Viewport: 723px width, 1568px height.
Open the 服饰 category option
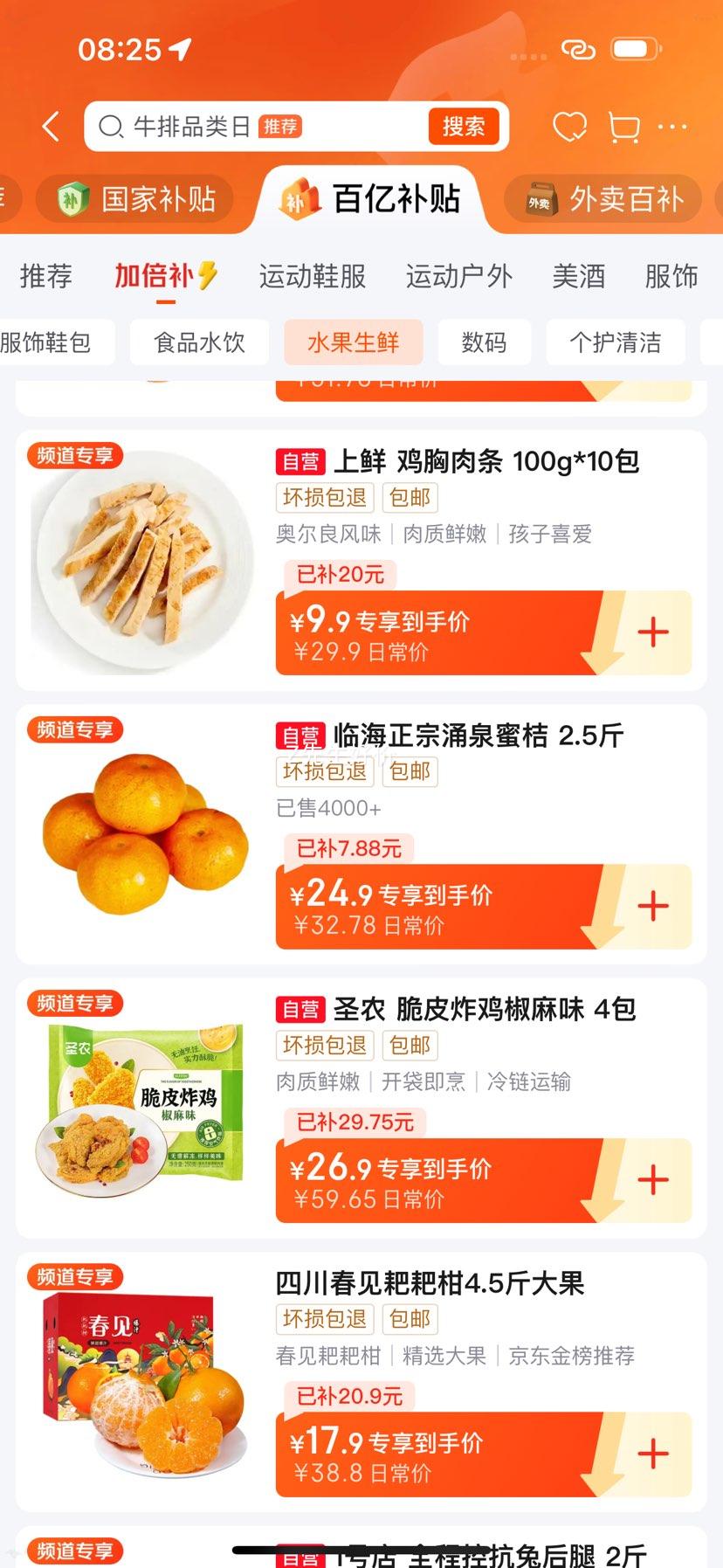(671, 277)
